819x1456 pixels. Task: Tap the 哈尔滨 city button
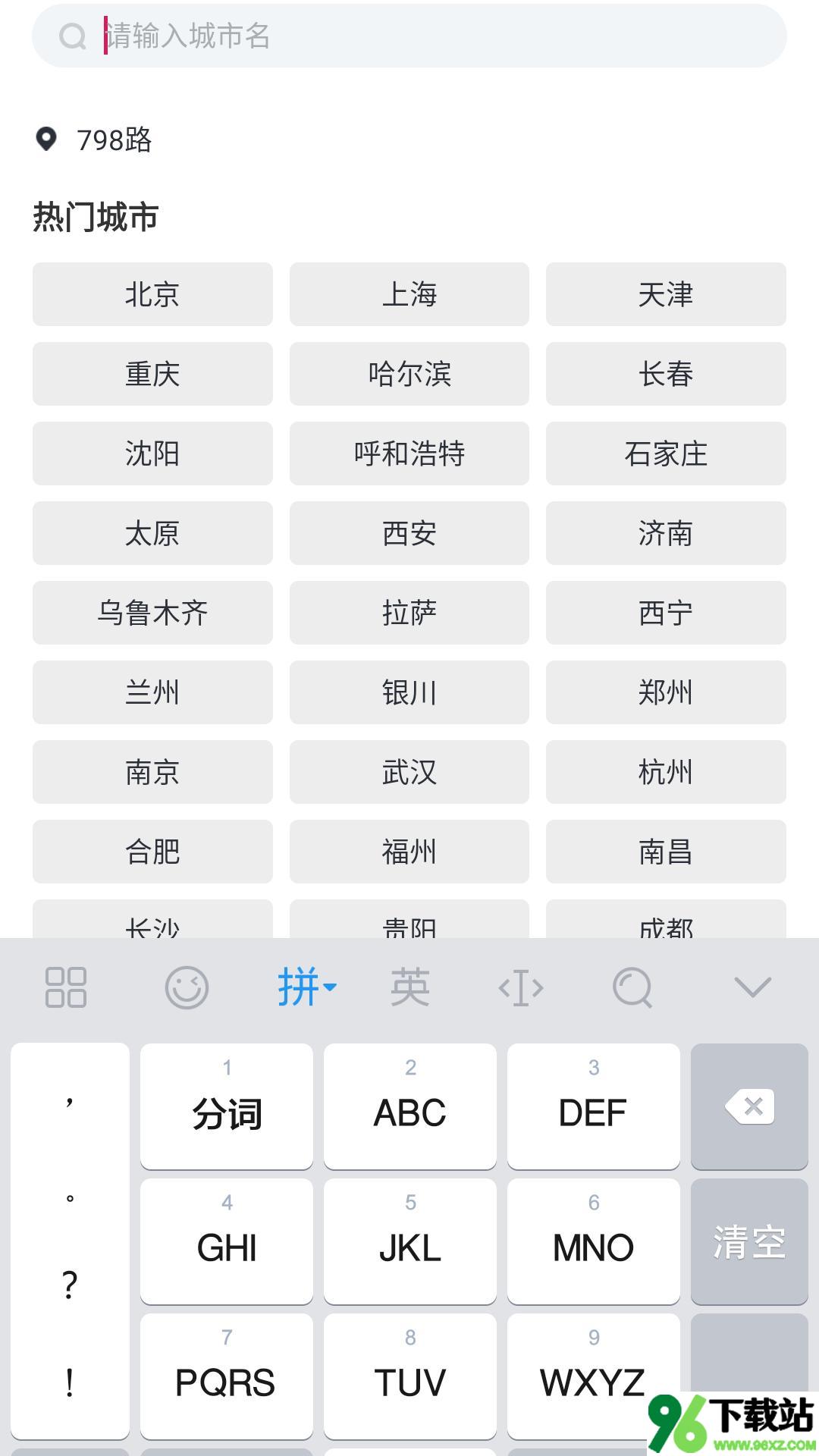409,374
